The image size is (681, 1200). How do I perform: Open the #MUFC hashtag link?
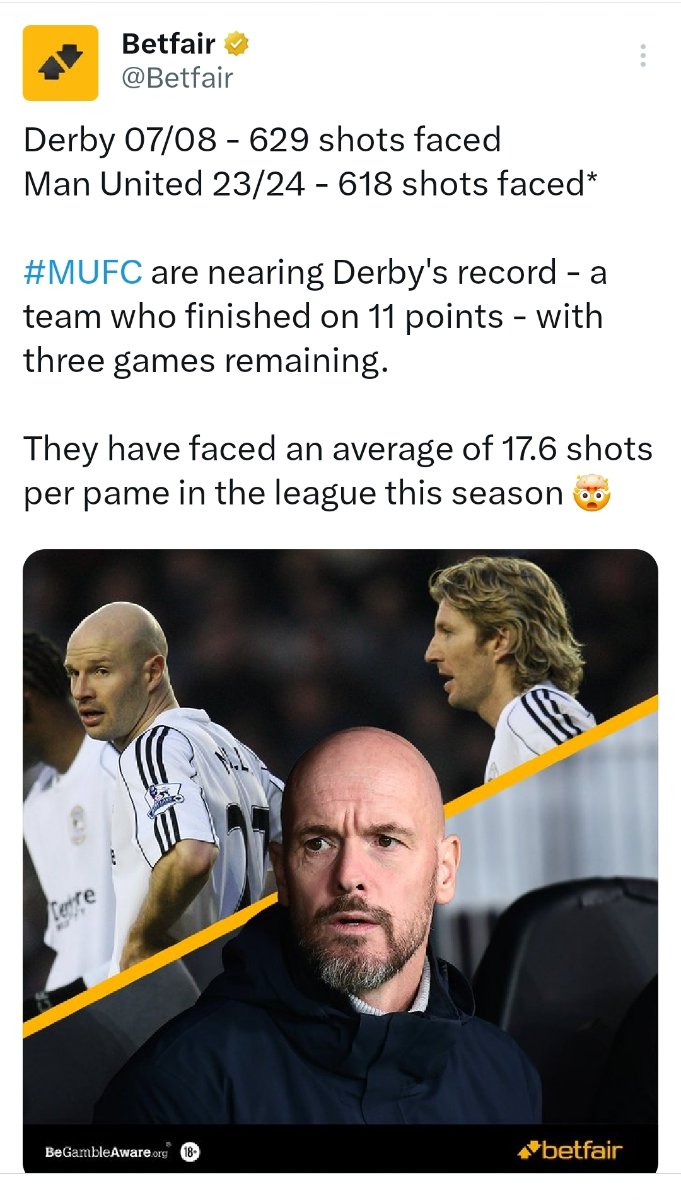[x=82, y=272]
